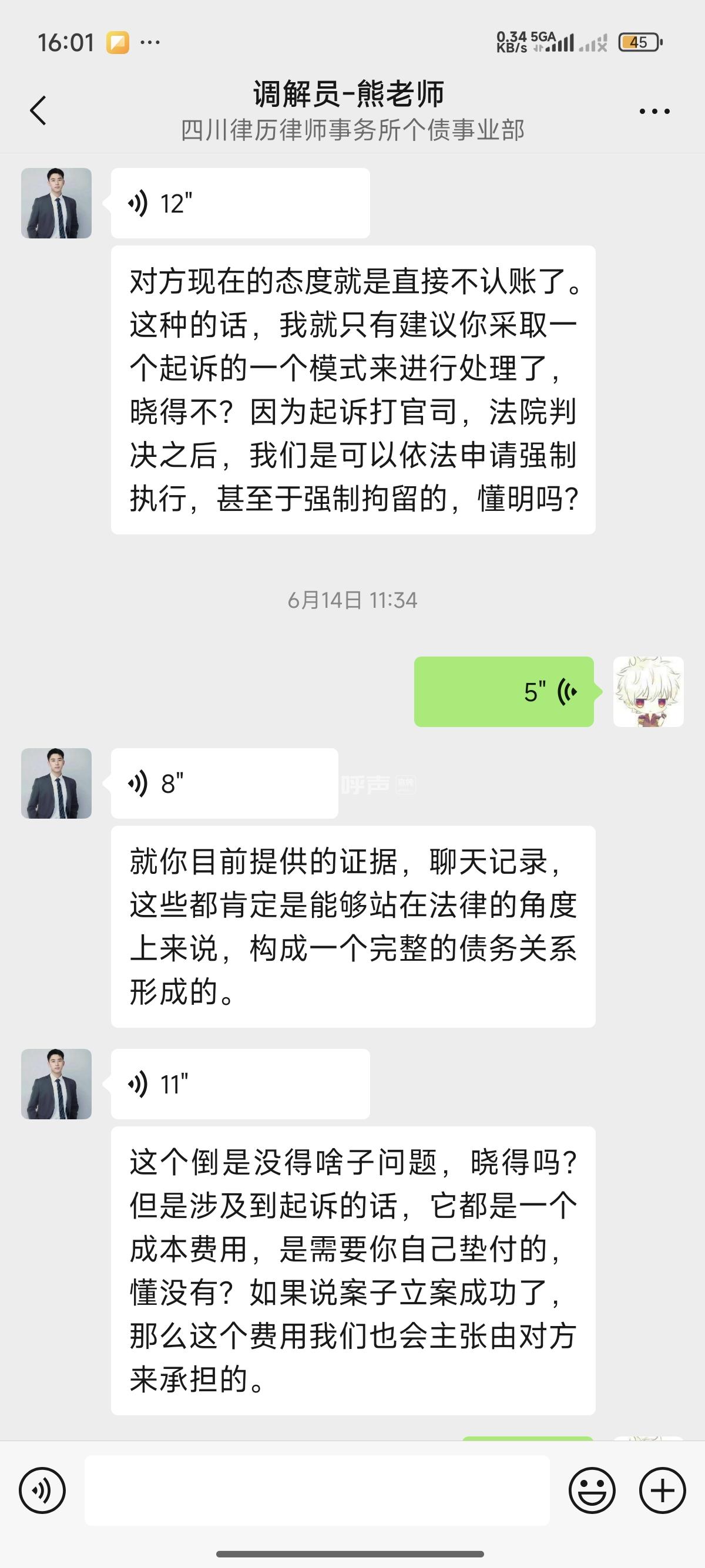Screen dimensions: 705x1568
Task: Open the plus attachments panel
Action: pos(662,1490)
